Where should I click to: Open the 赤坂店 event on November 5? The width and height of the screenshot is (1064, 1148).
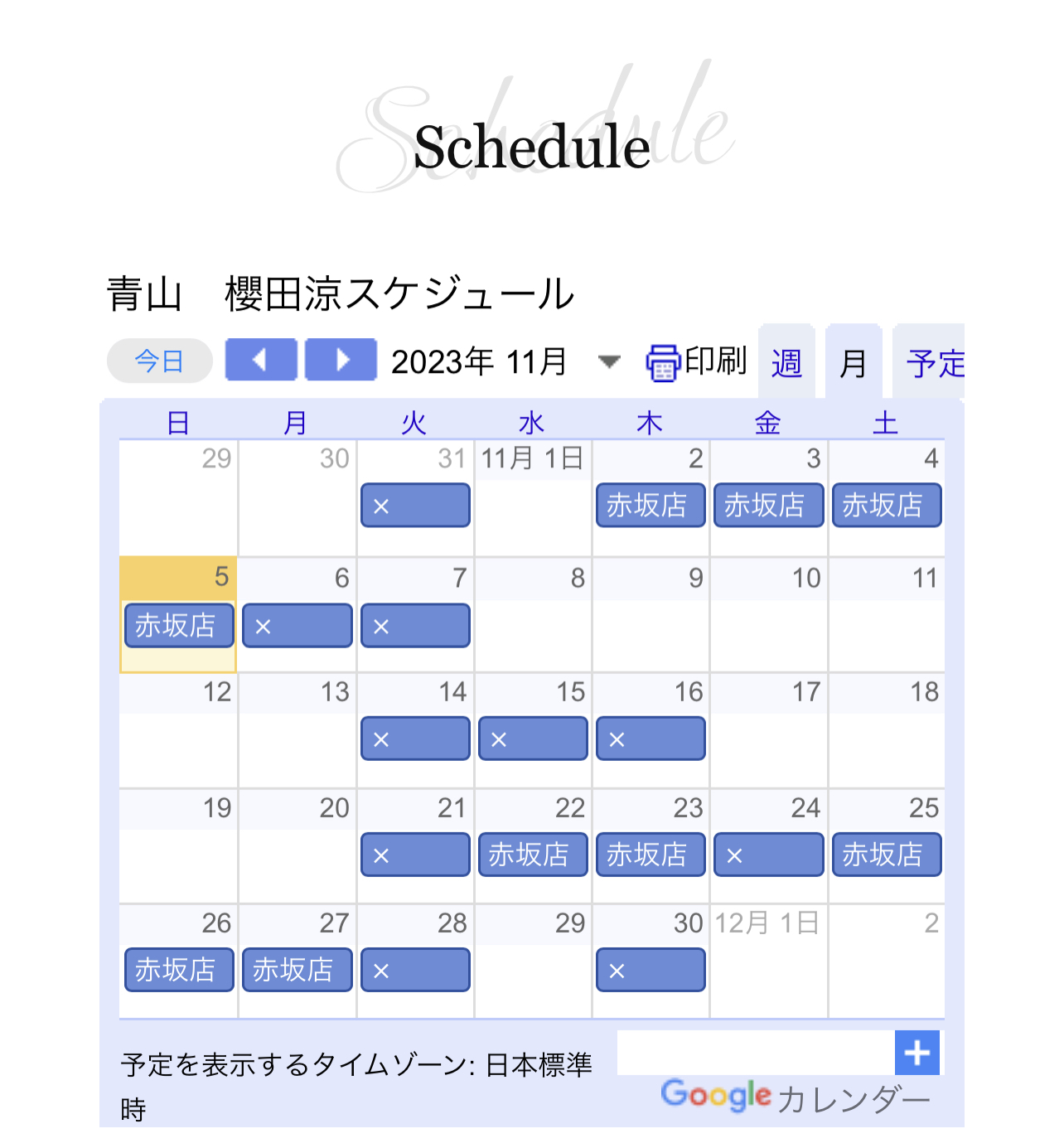[x=179, y=626]
